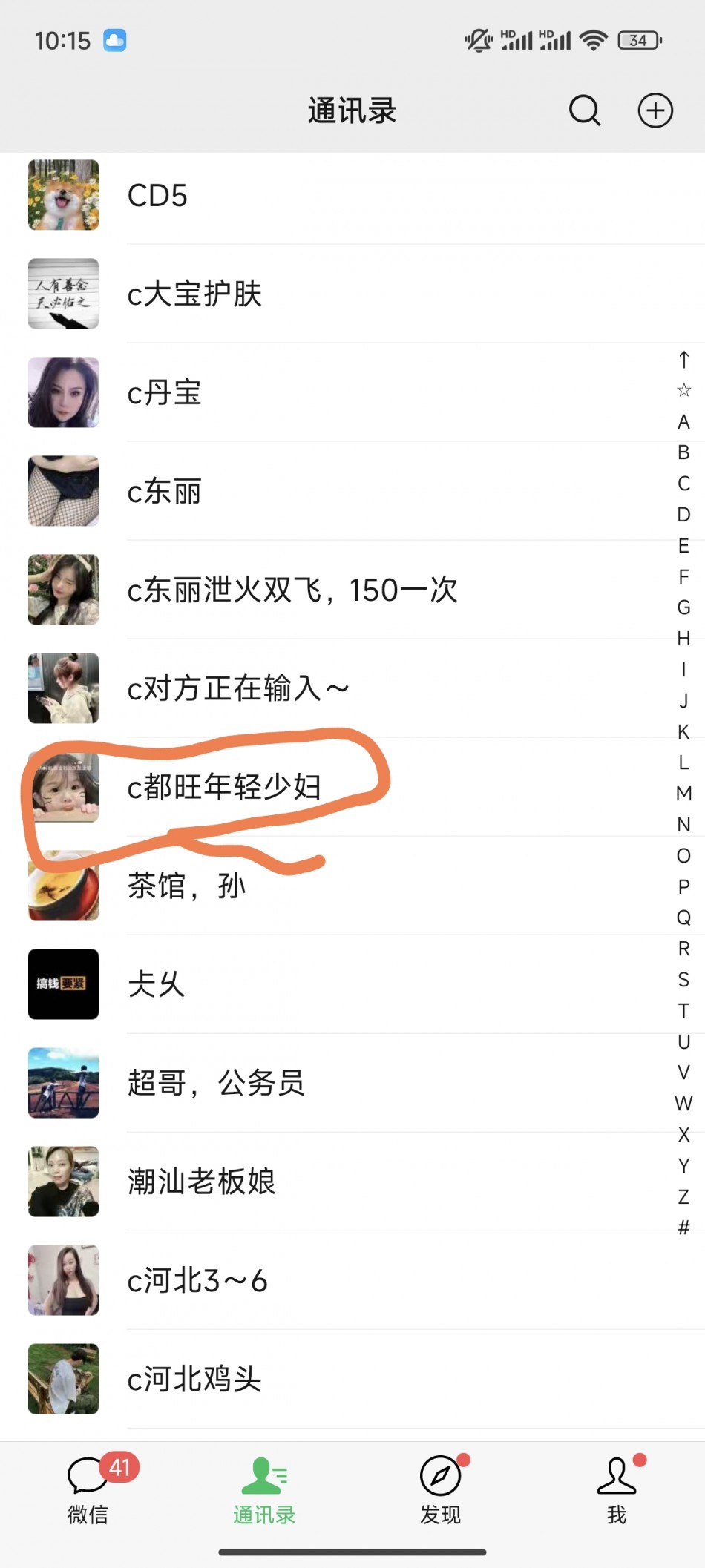Image resolution: width=705 pixels, height=1568 pixels.
Task: Jump to letter M in index
Action: point(683,794)
